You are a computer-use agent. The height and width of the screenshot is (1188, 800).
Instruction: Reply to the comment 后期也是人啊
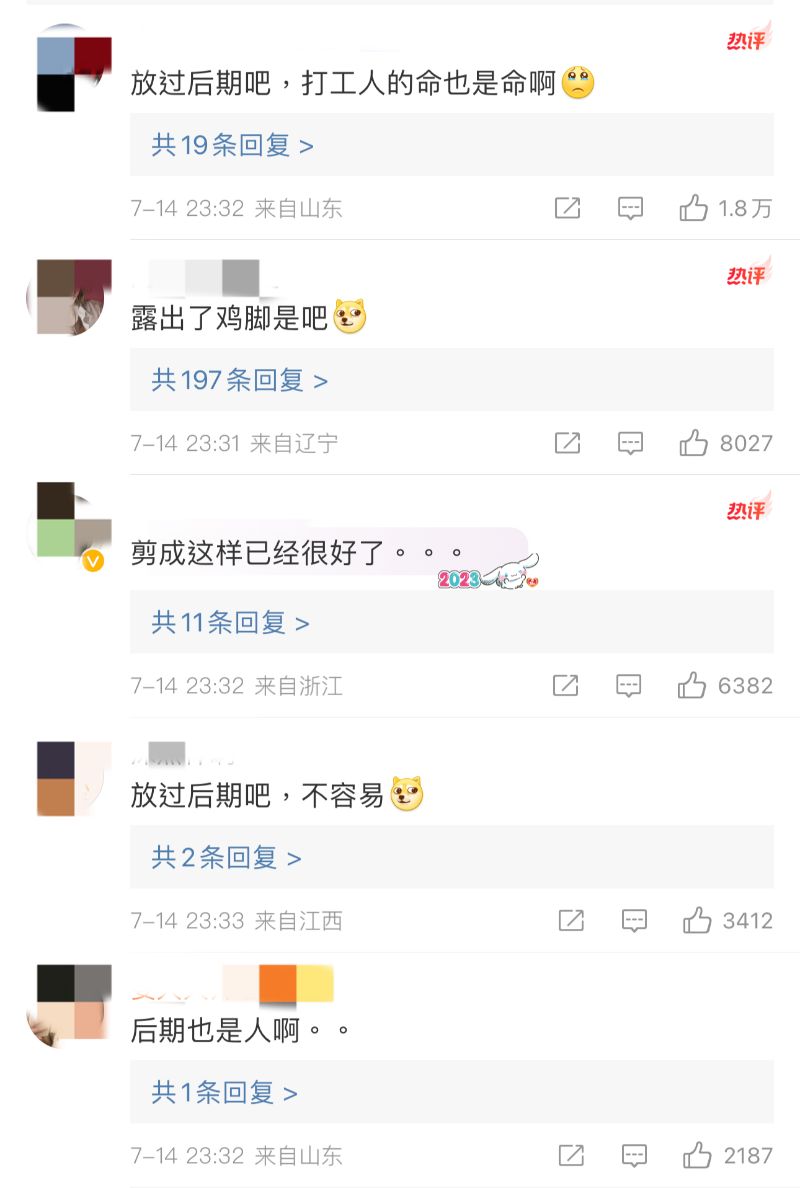(x=634, y=1156)
